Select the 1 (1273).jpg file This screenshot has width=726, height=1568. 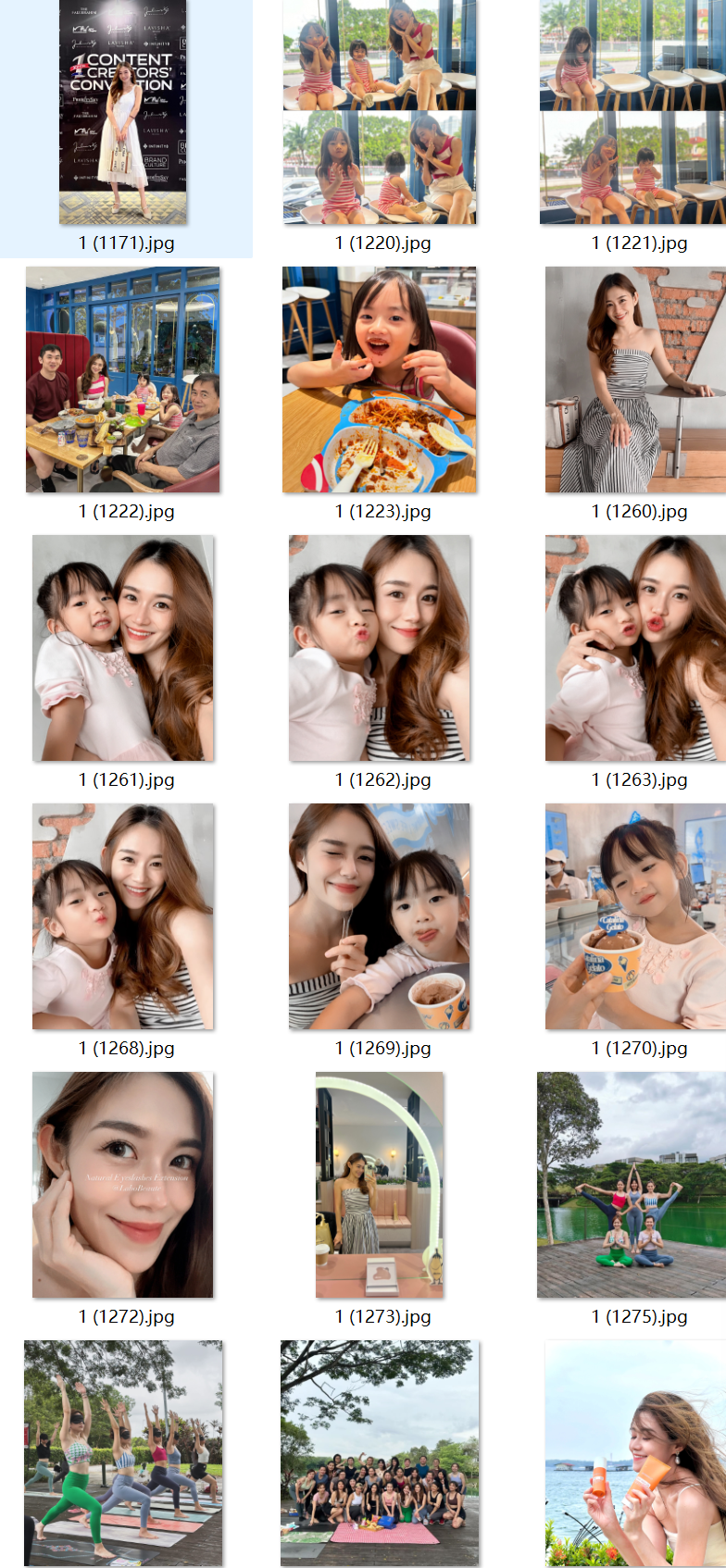pos(380,1185)
